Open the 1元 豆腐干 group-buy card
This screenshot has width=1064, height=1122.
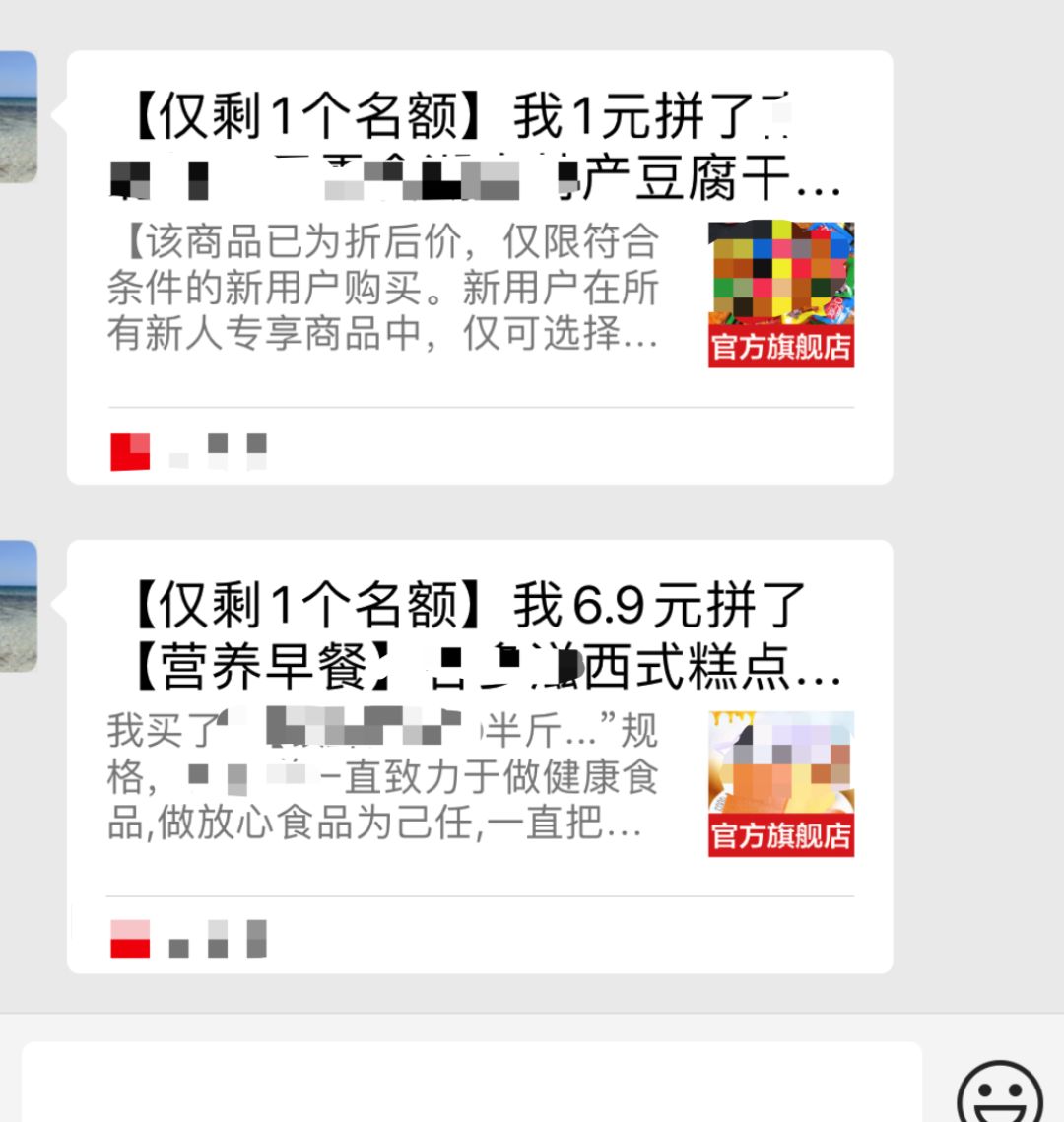[x=480, y=268]
